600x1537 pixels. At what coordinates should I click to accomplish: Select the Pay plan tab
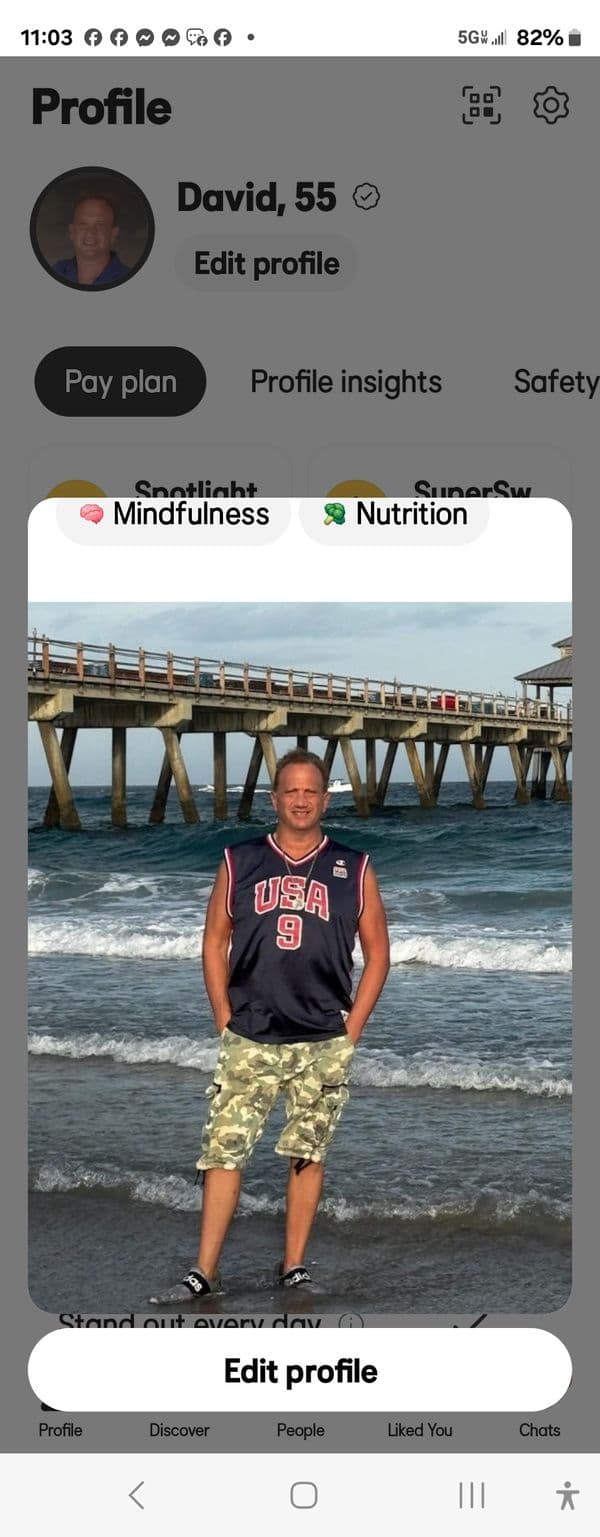(120, 381)
